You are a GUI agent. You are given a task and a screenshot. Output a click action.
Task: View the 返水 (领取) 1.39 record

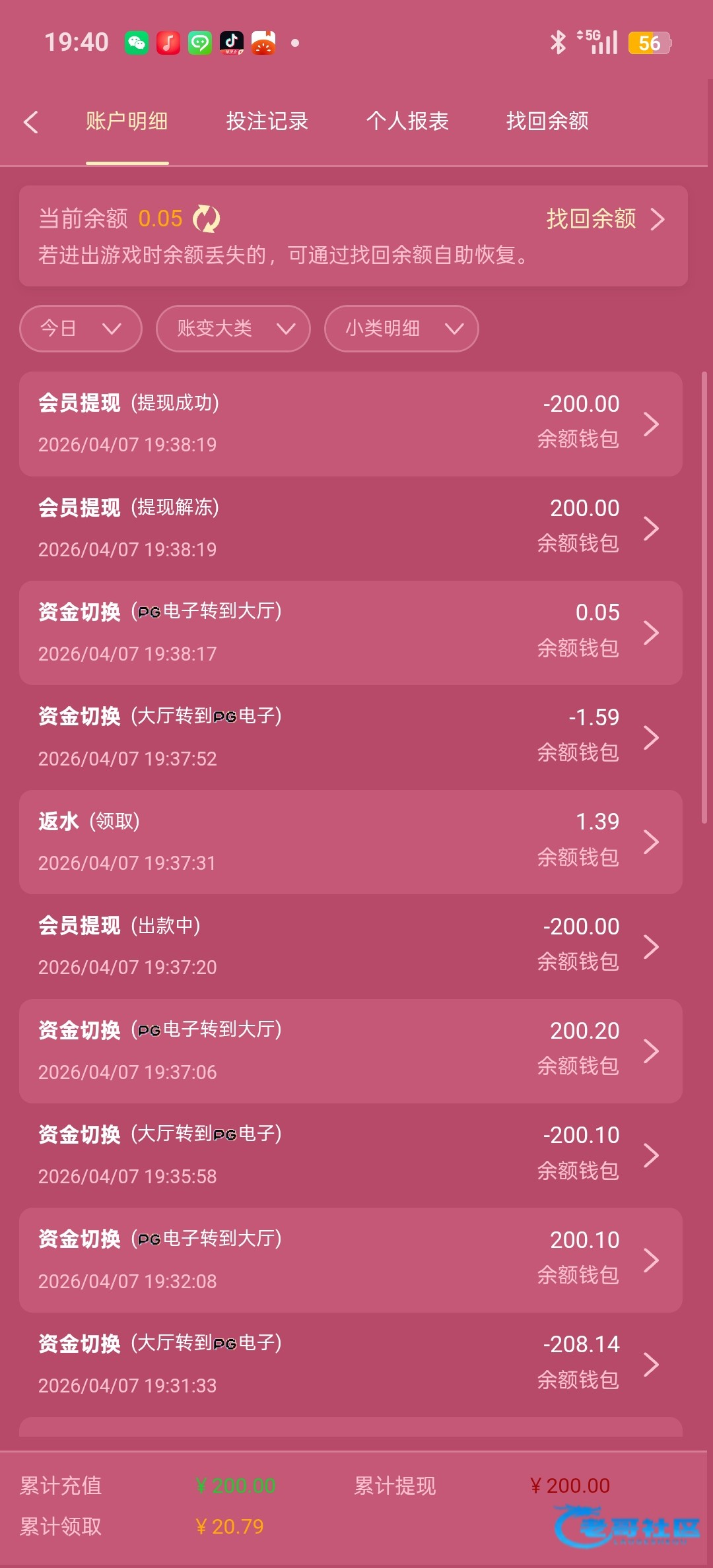(x=351, y=841)
